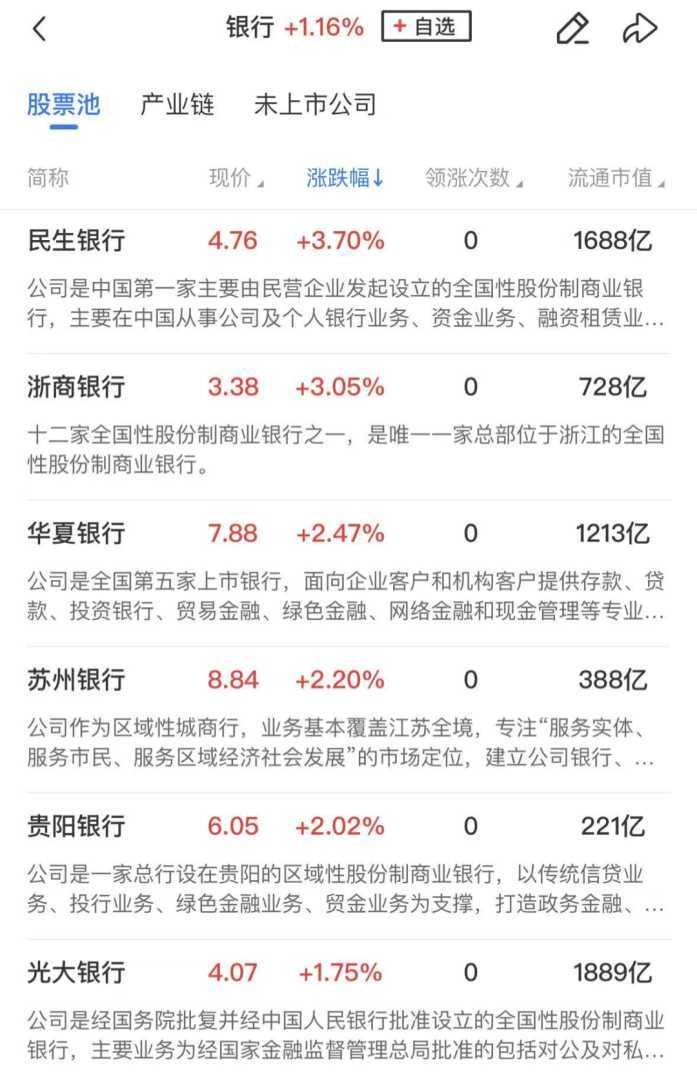Sort stocks by 流通市值

tap(615, 178)
